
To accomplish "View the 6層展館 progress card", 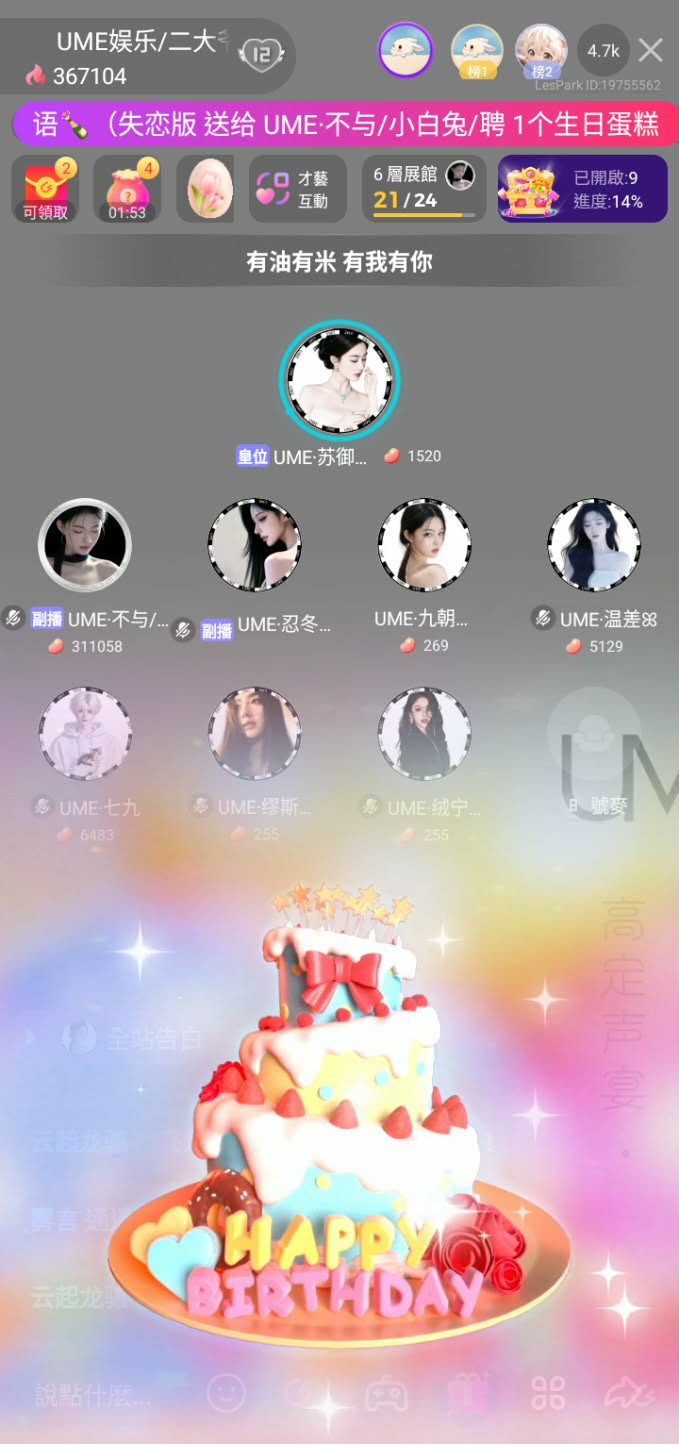I will point(424,189).
